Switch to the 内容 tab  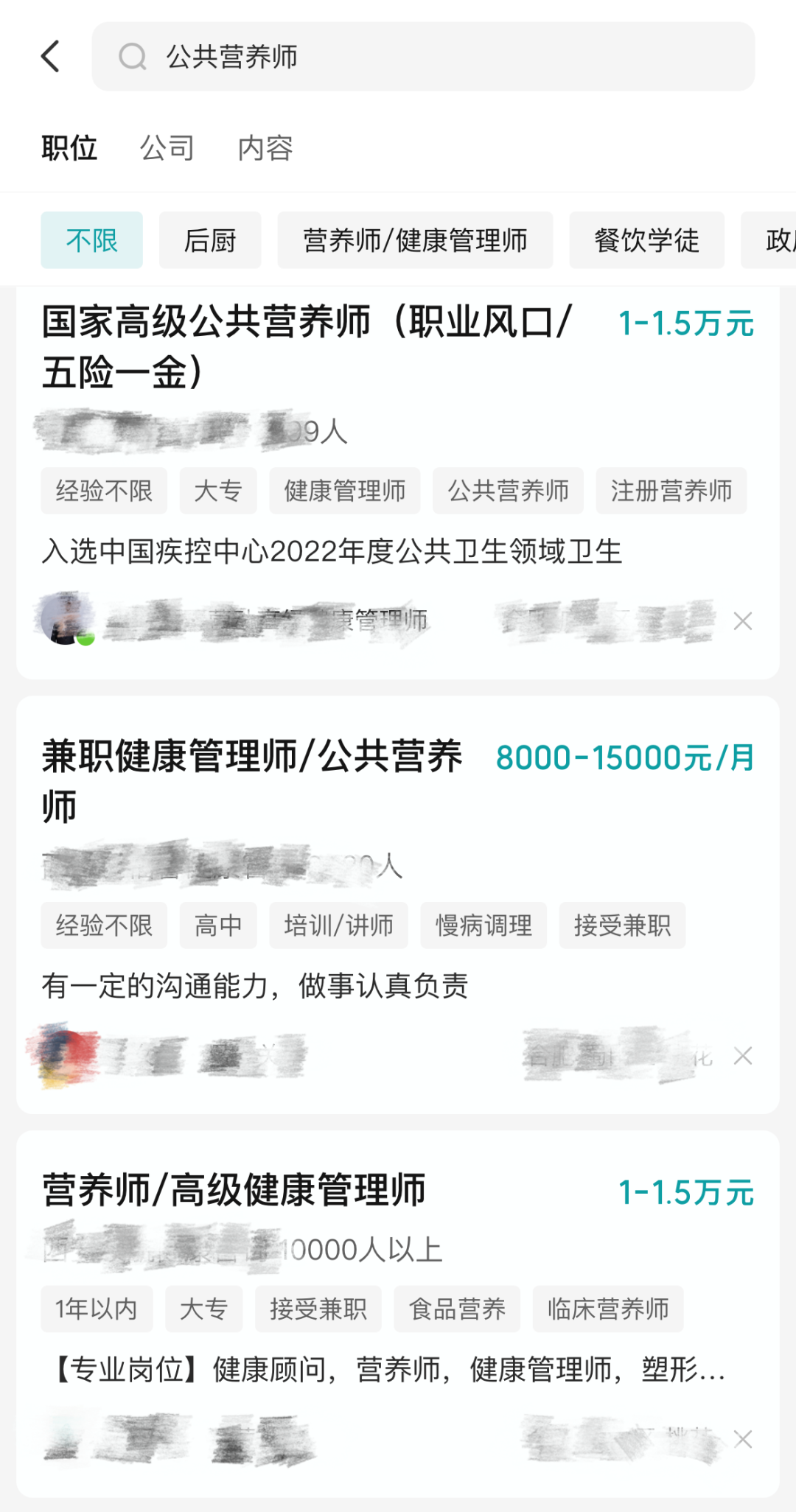click(x=265, y=147)
